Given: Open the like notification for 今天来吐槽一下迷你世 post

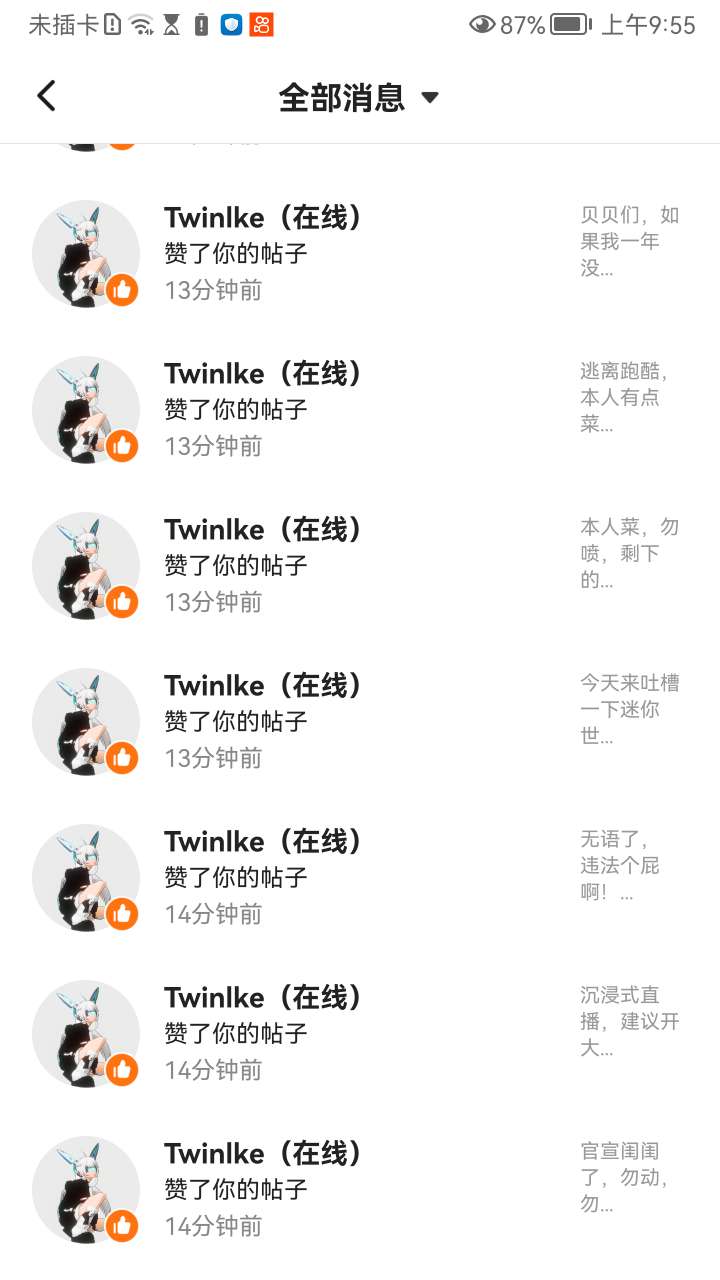Looking at the screenshot, I should [x=360, y=722].
